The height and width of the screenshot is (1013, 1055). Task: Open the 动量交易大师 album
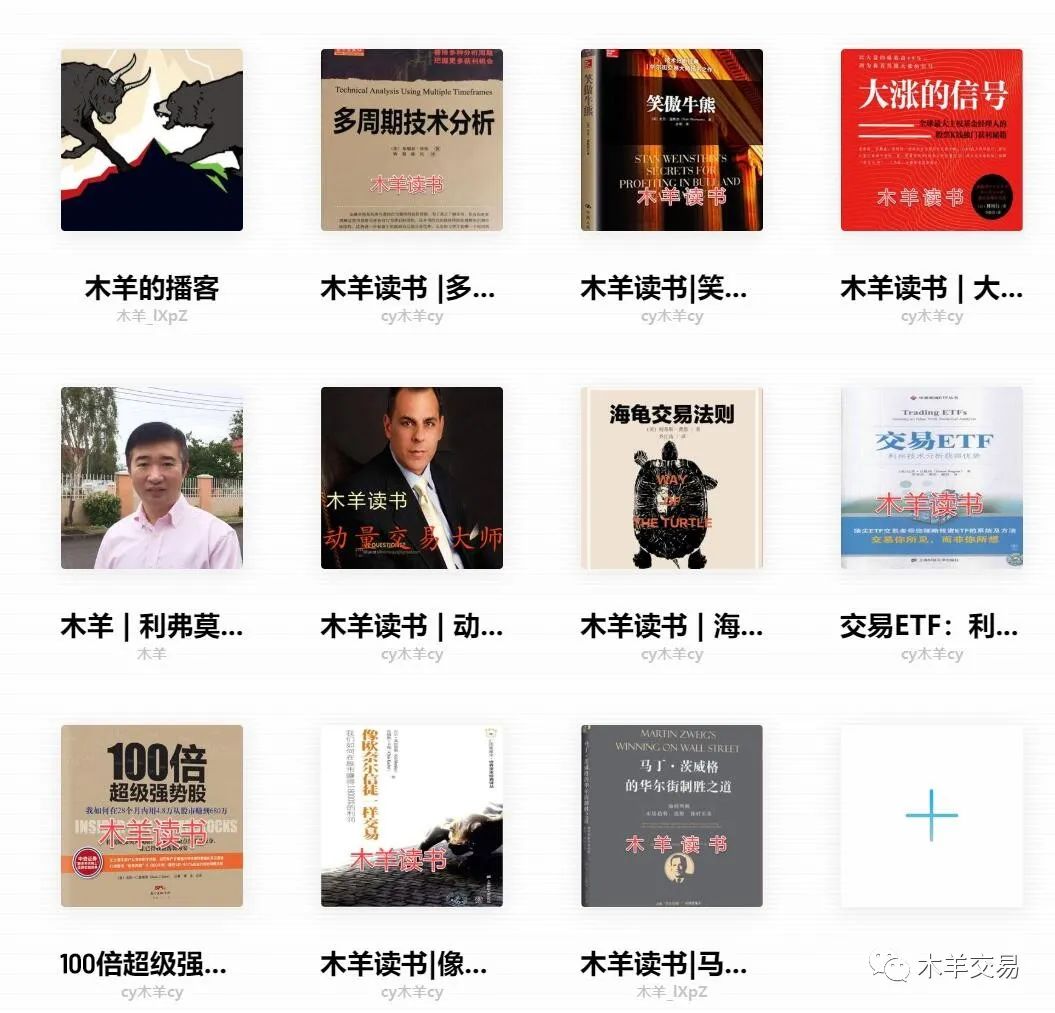click(412, 478)
